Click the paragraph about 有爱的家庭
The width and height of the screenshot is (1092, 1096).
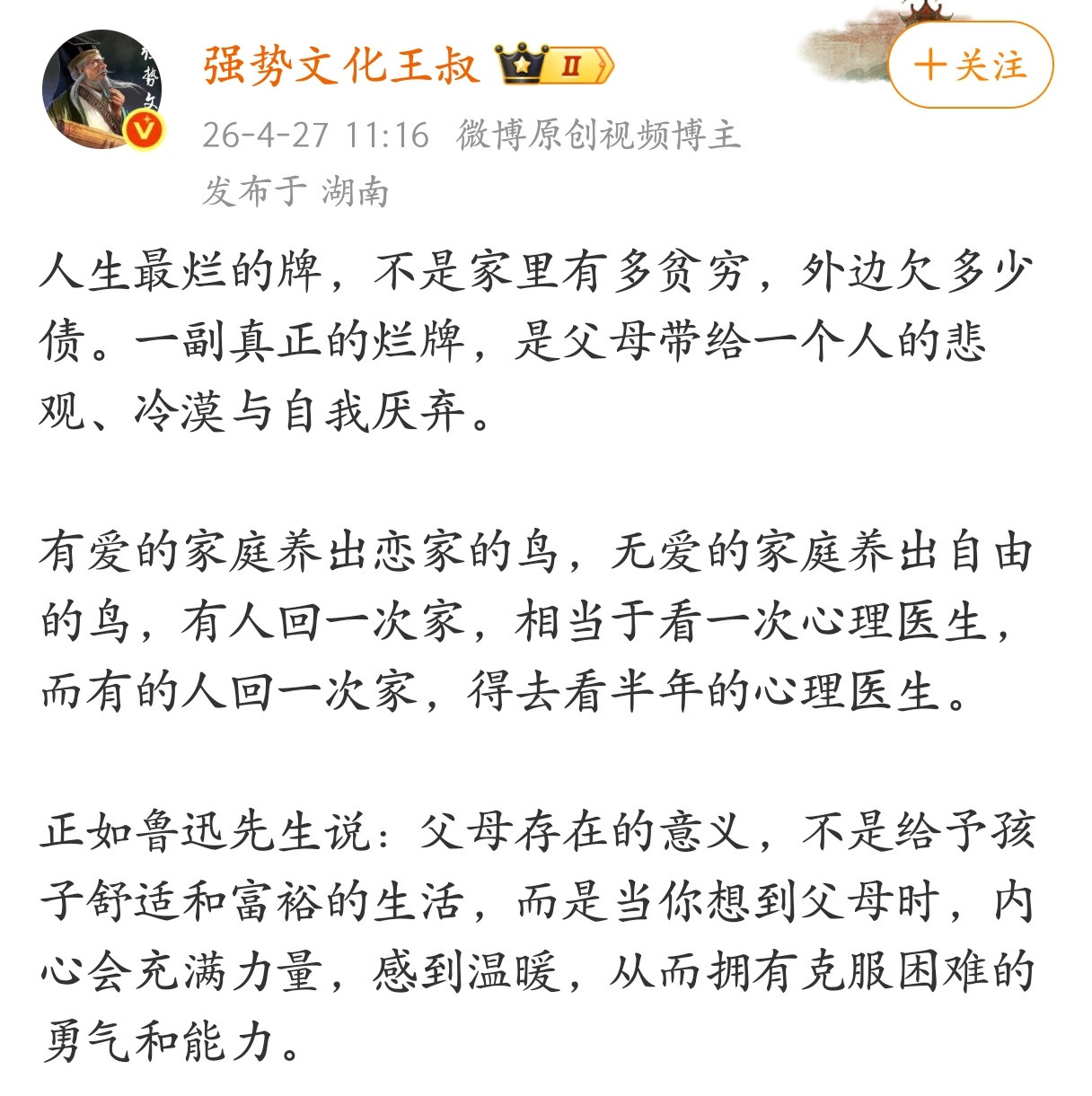(x=539, y=619)
